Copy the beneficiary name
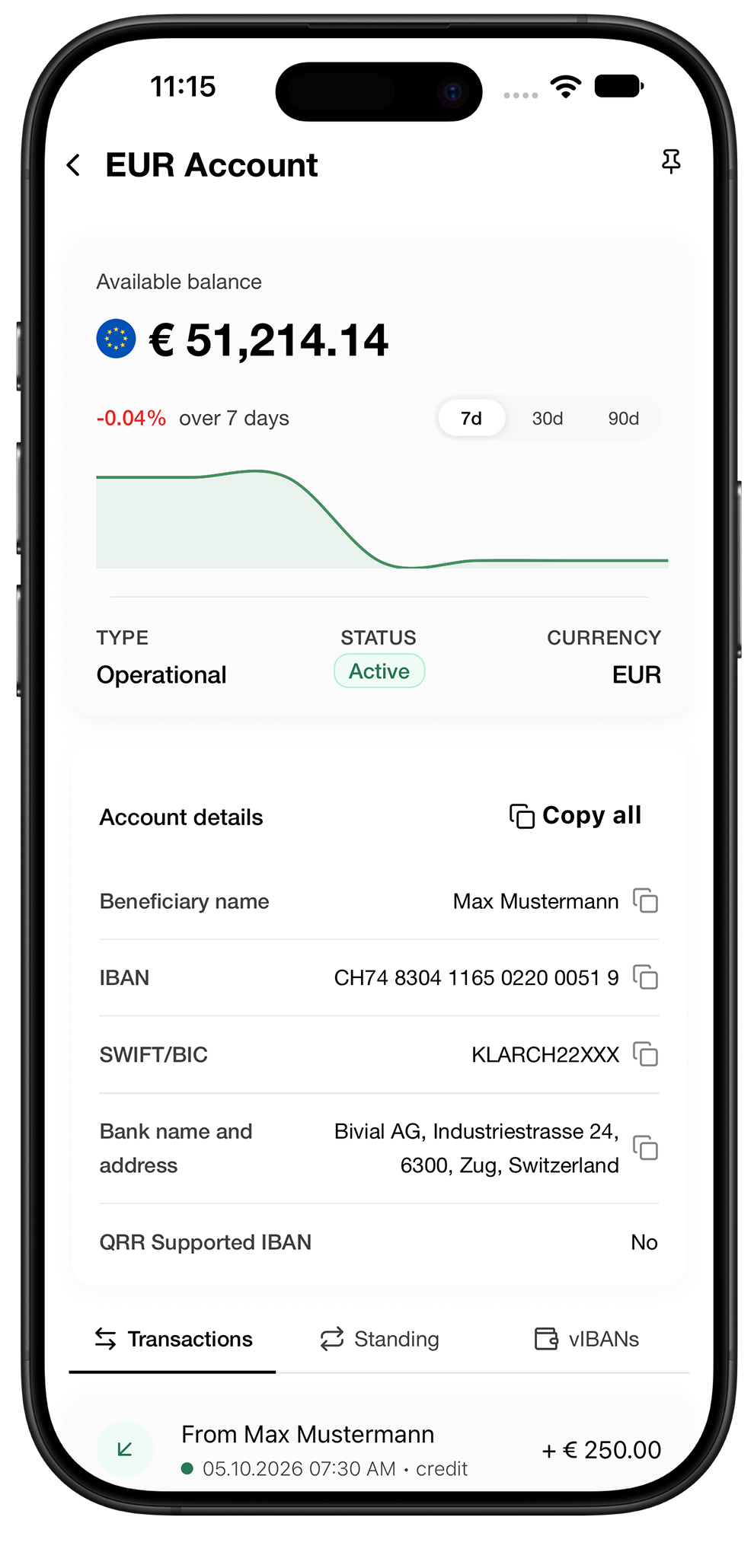 (646, 901)
